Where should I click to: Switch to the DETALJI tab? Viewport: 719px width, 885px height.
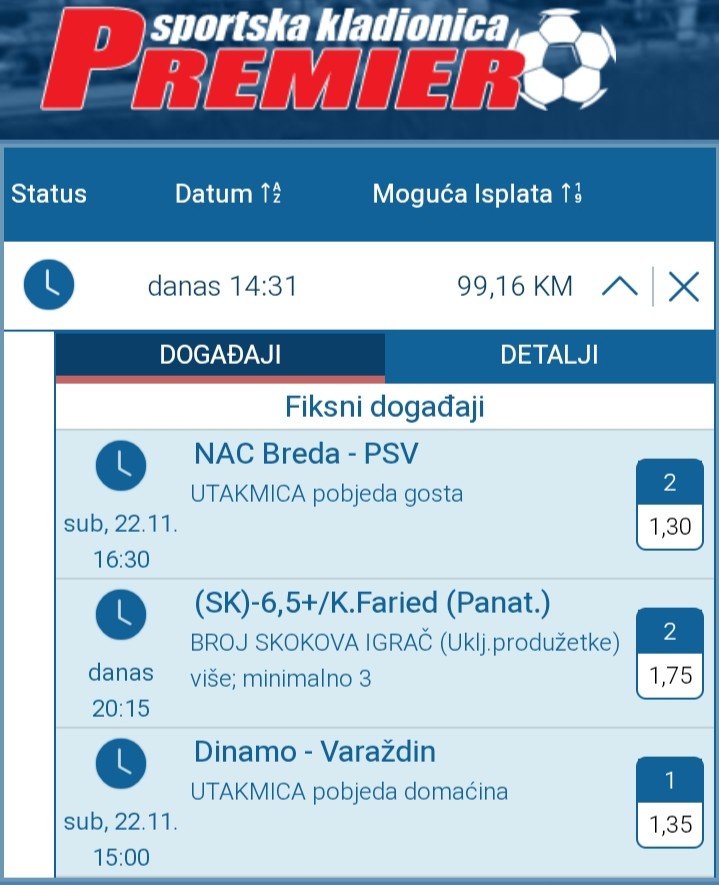coord(549,354)
